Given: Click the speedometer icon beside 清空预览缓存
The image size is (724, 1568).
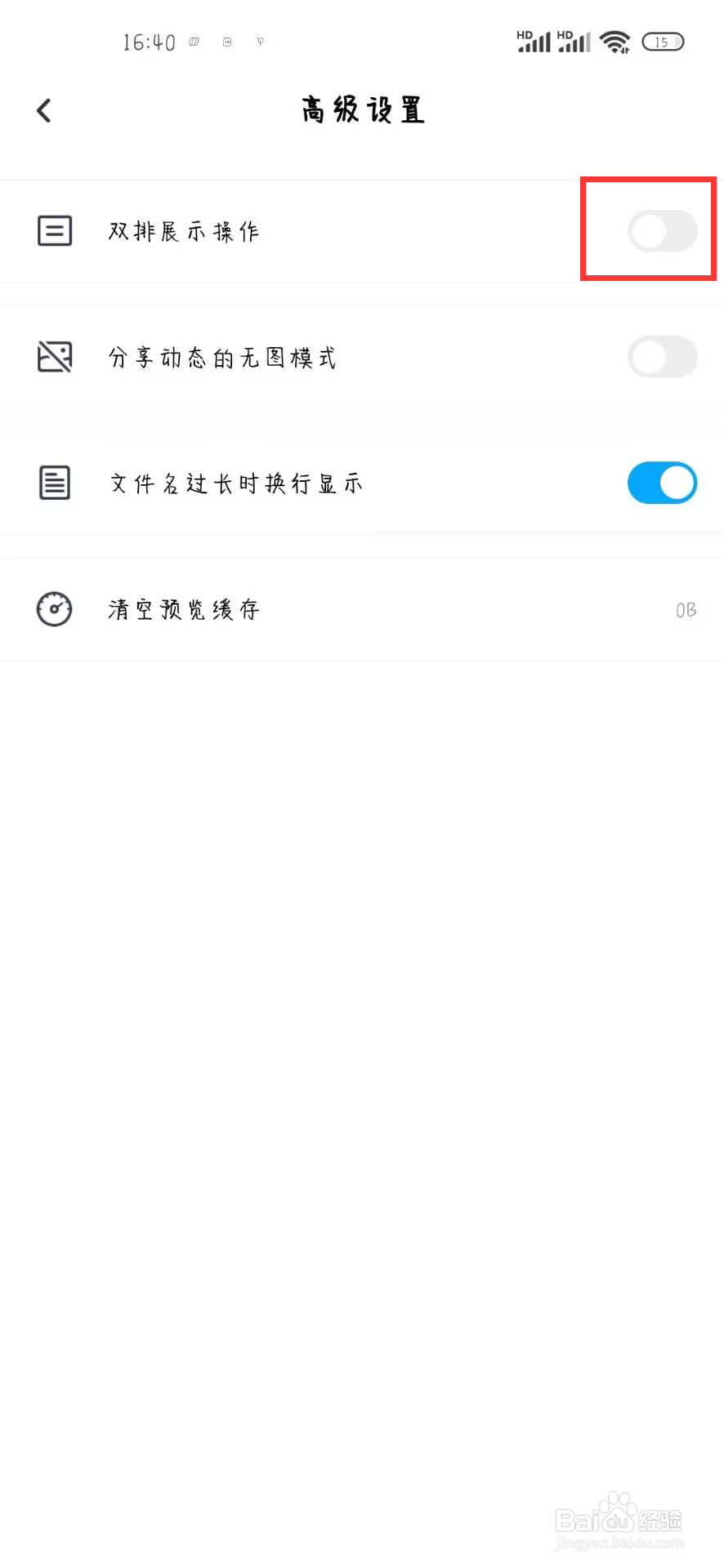Looking at the screenshot, I should [x=54, y=608].
